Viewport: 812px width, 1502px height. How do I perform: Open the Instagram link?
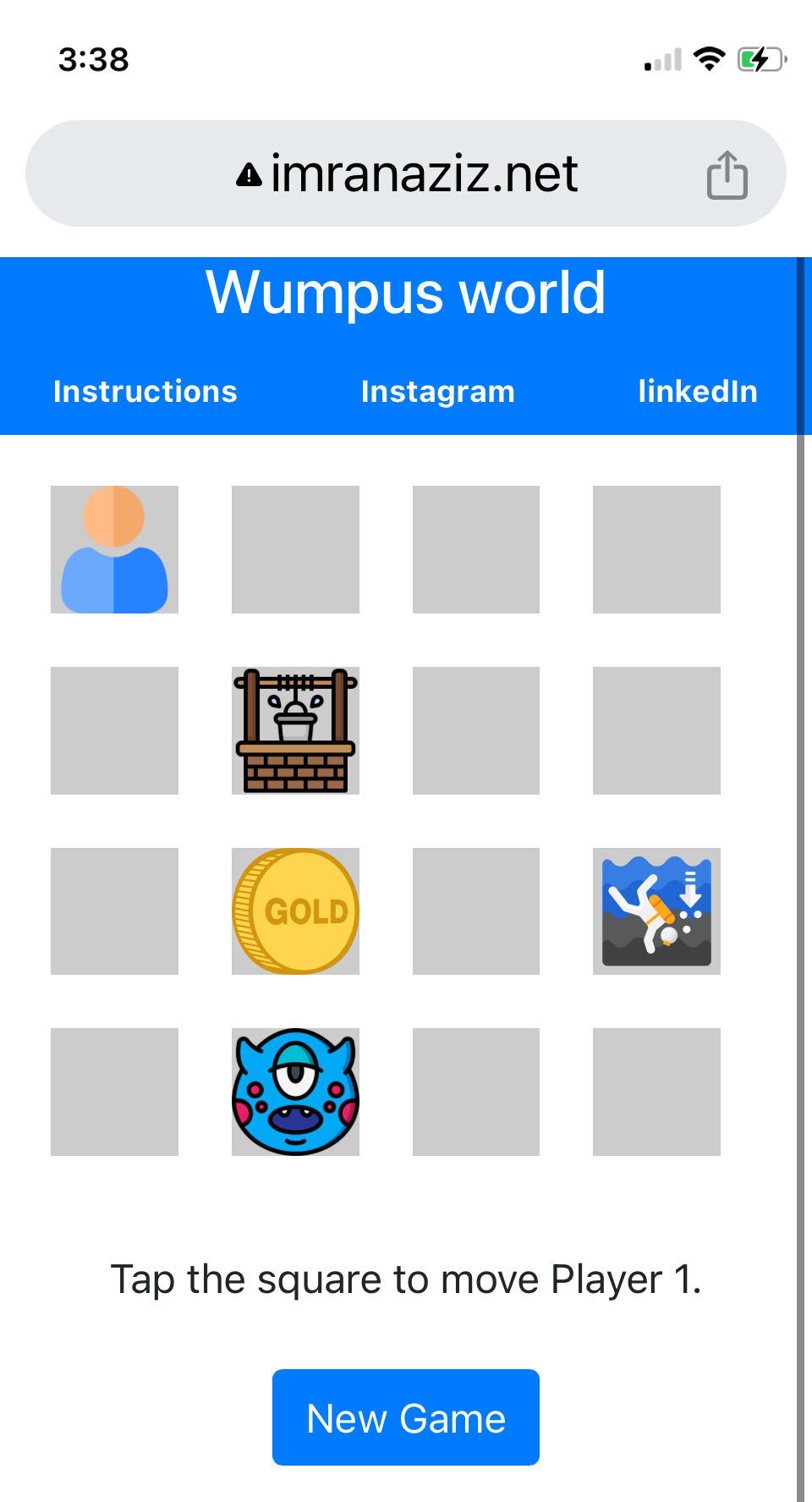point(438,392)
